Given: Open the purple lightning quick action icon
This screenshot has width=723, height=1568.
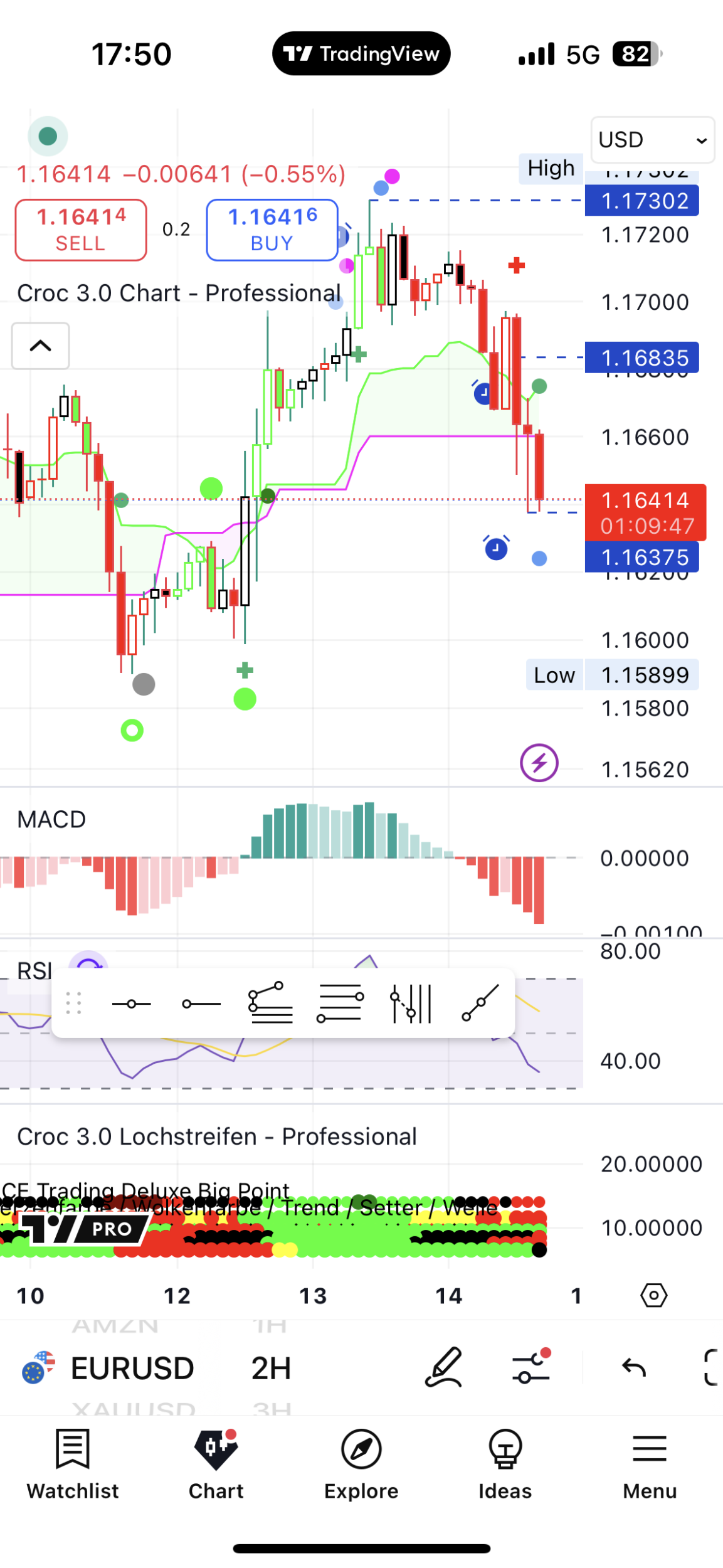Looking at the screenshot, I should 539,763.
